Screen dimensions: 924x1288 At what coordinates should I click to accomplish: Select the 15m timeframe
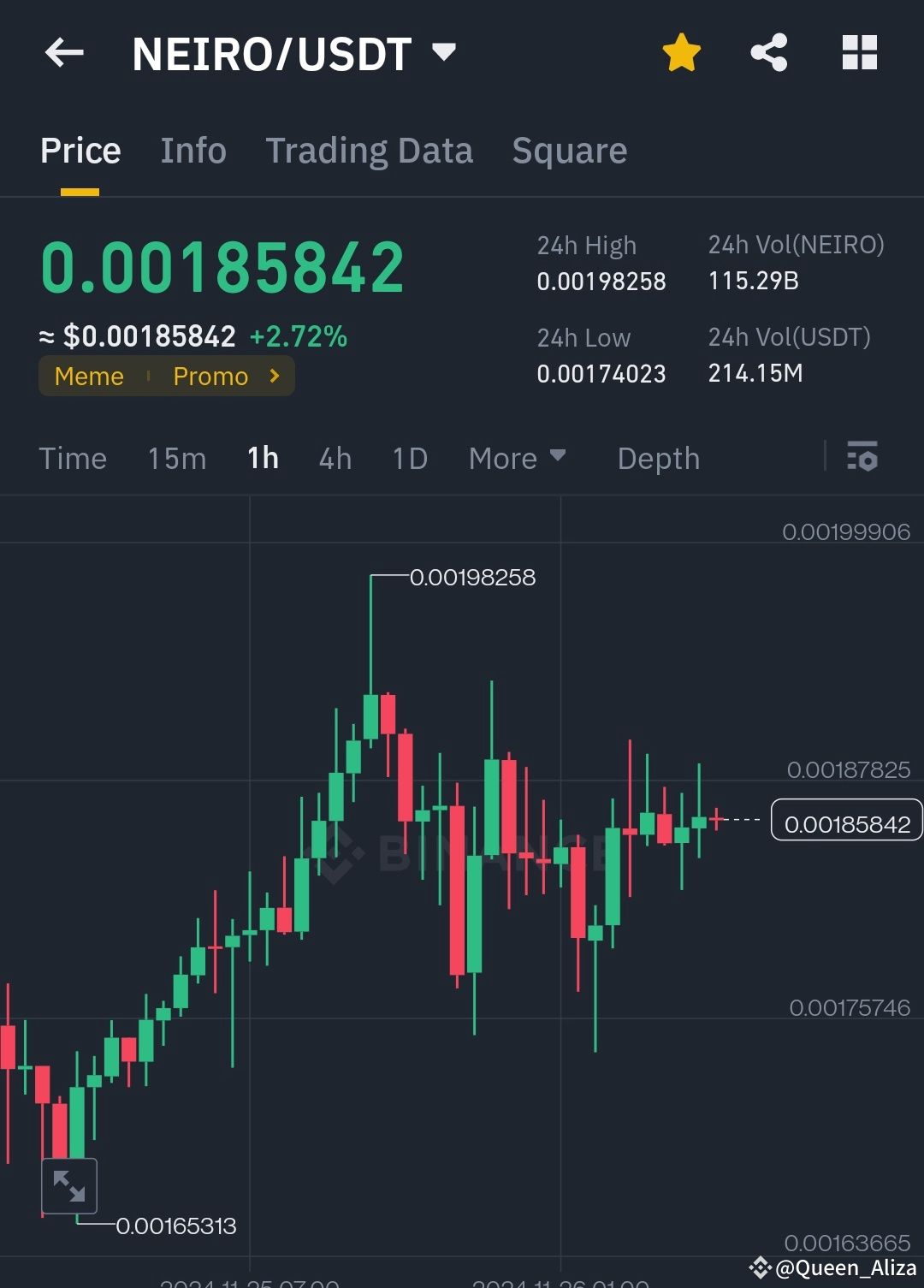click(175, 458)
